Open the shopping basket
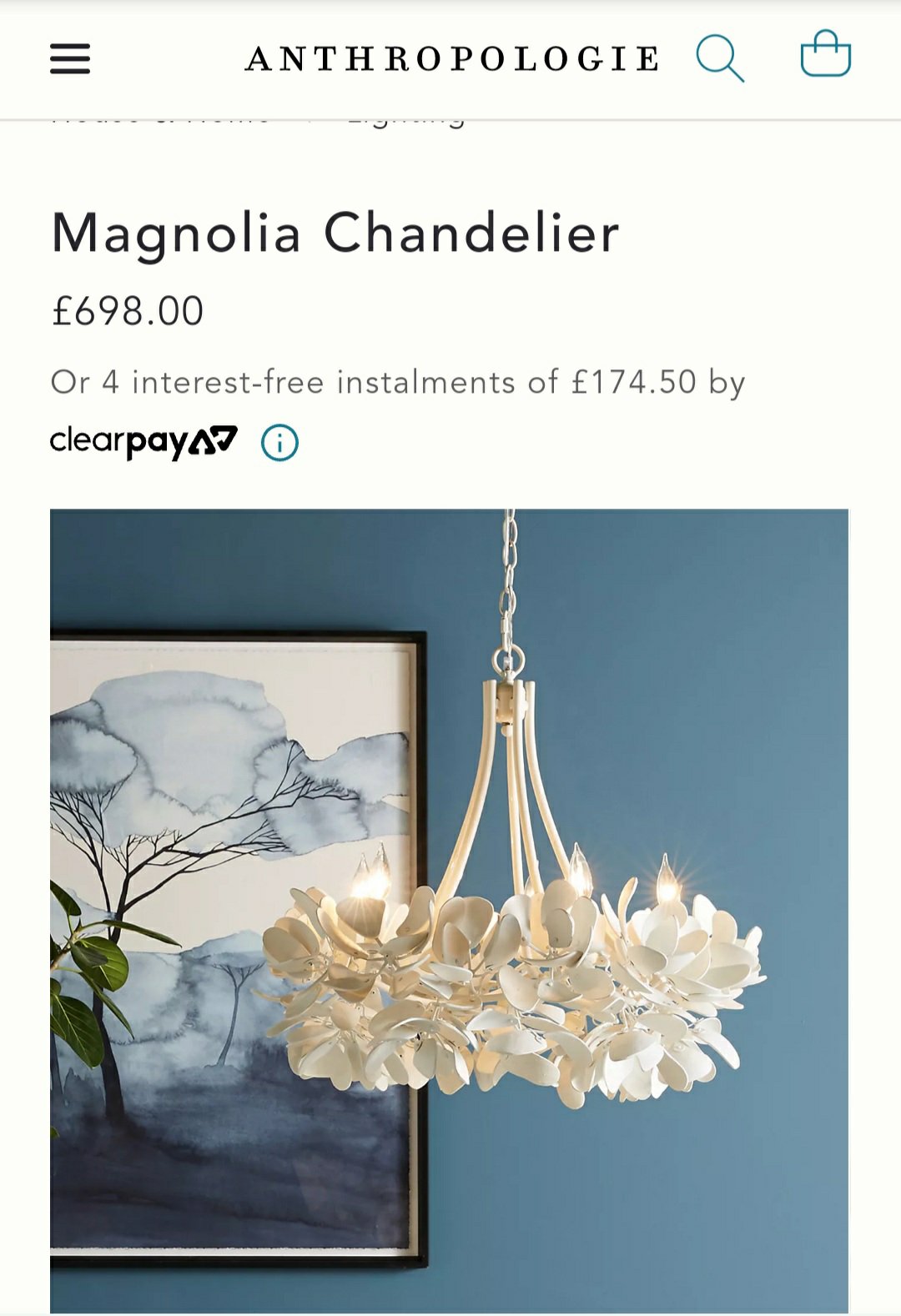The height and width of the screenshot is (1316, 901). pos(825,55)
